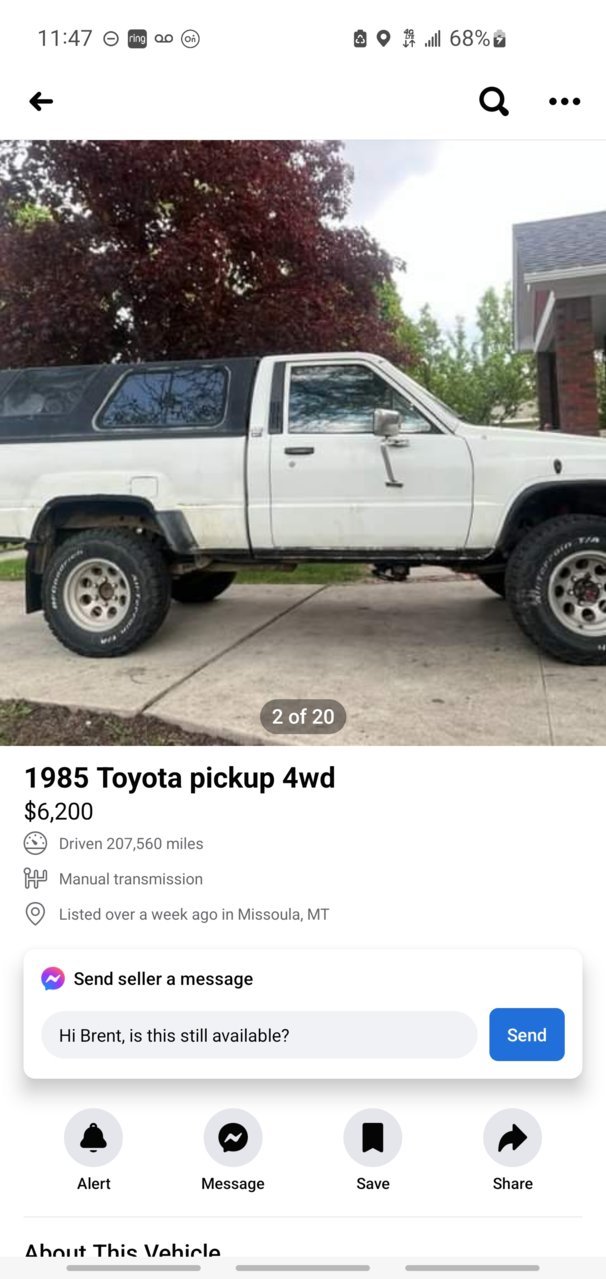606x1279 pixels.
Task: Go back using the top-left arrow
Action: tap(41, 101)
